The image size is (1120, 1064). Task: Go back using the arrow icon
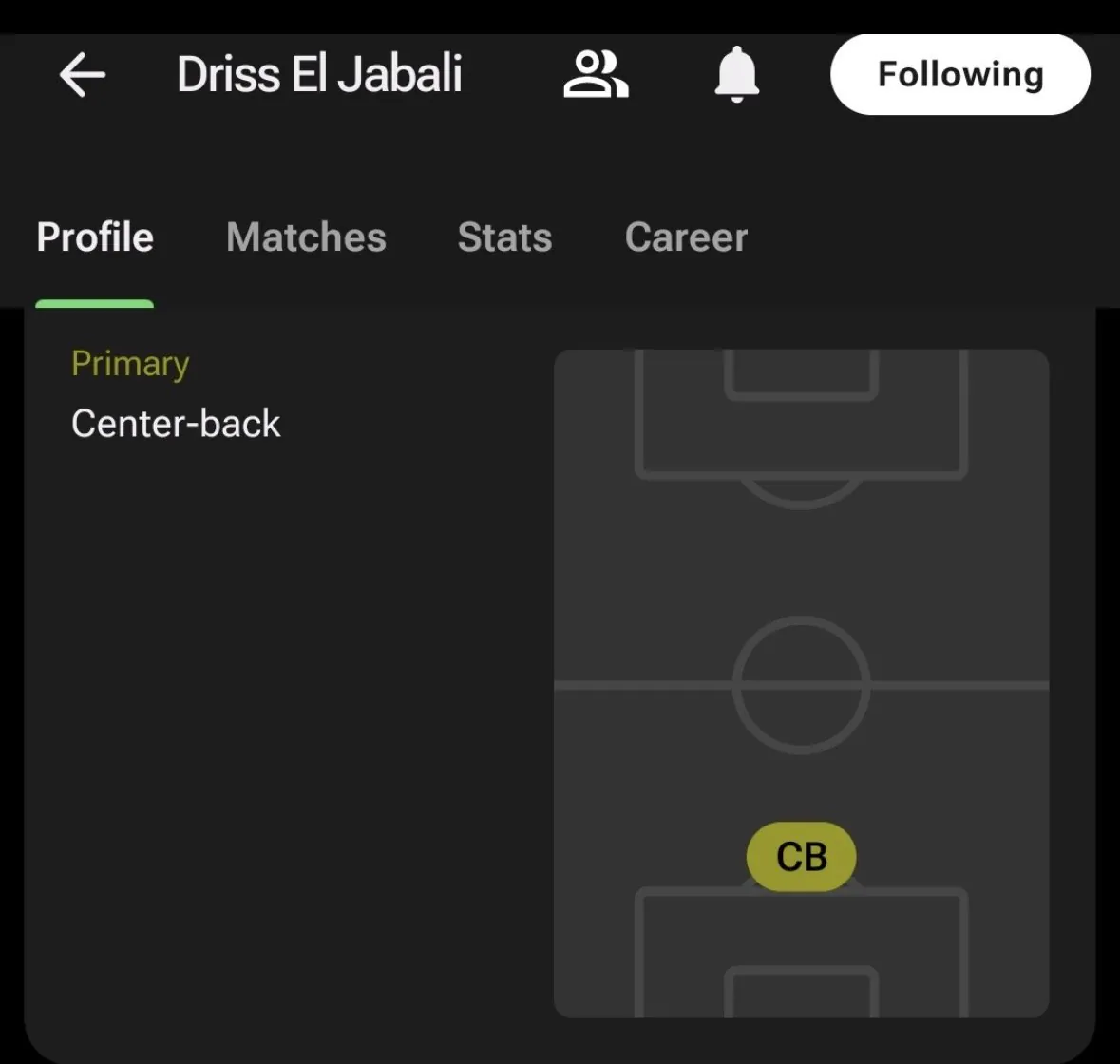pyautogui.click(x=83, y=75)
